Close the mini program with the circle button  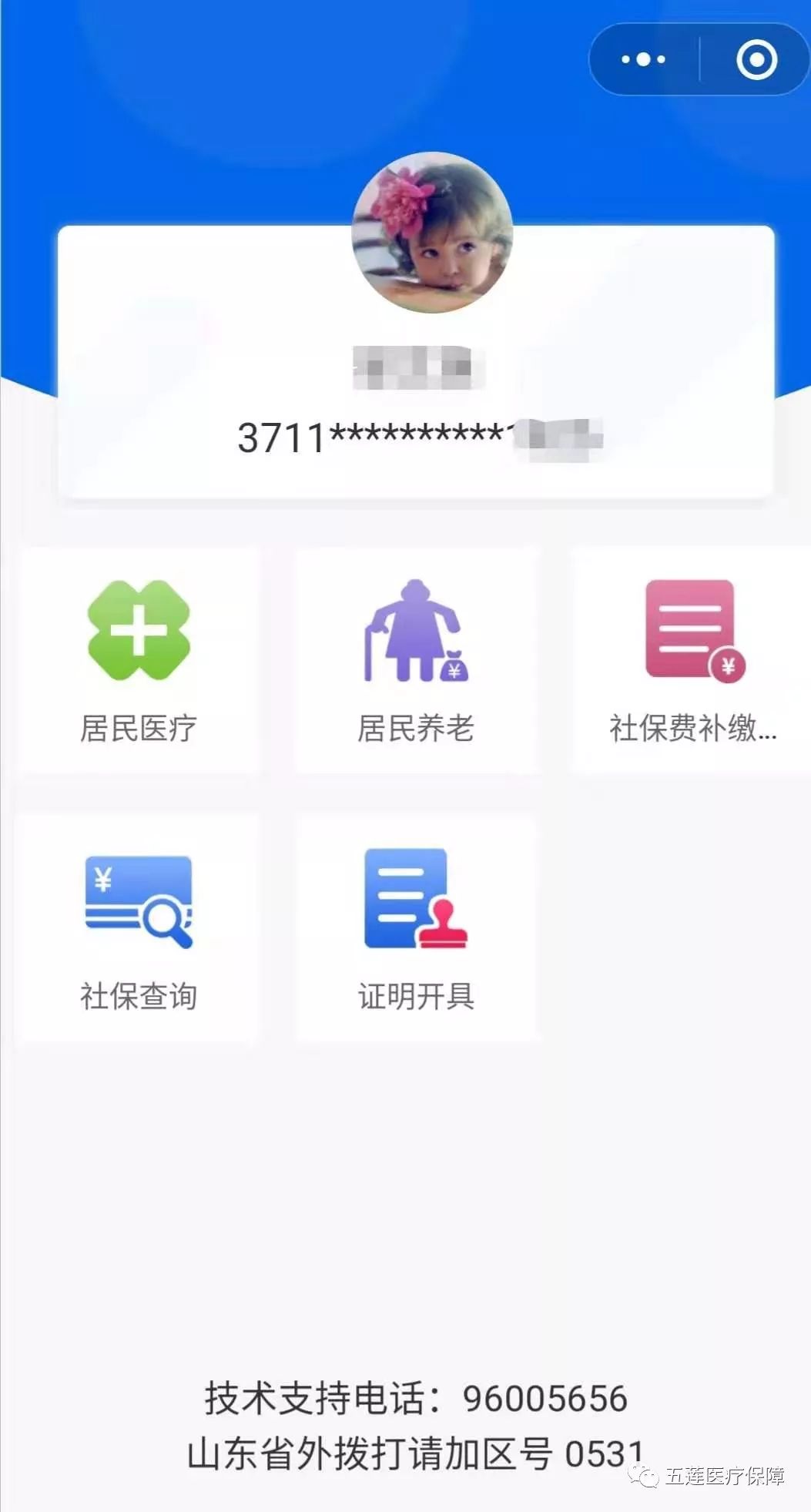click(x=756, y=59)
